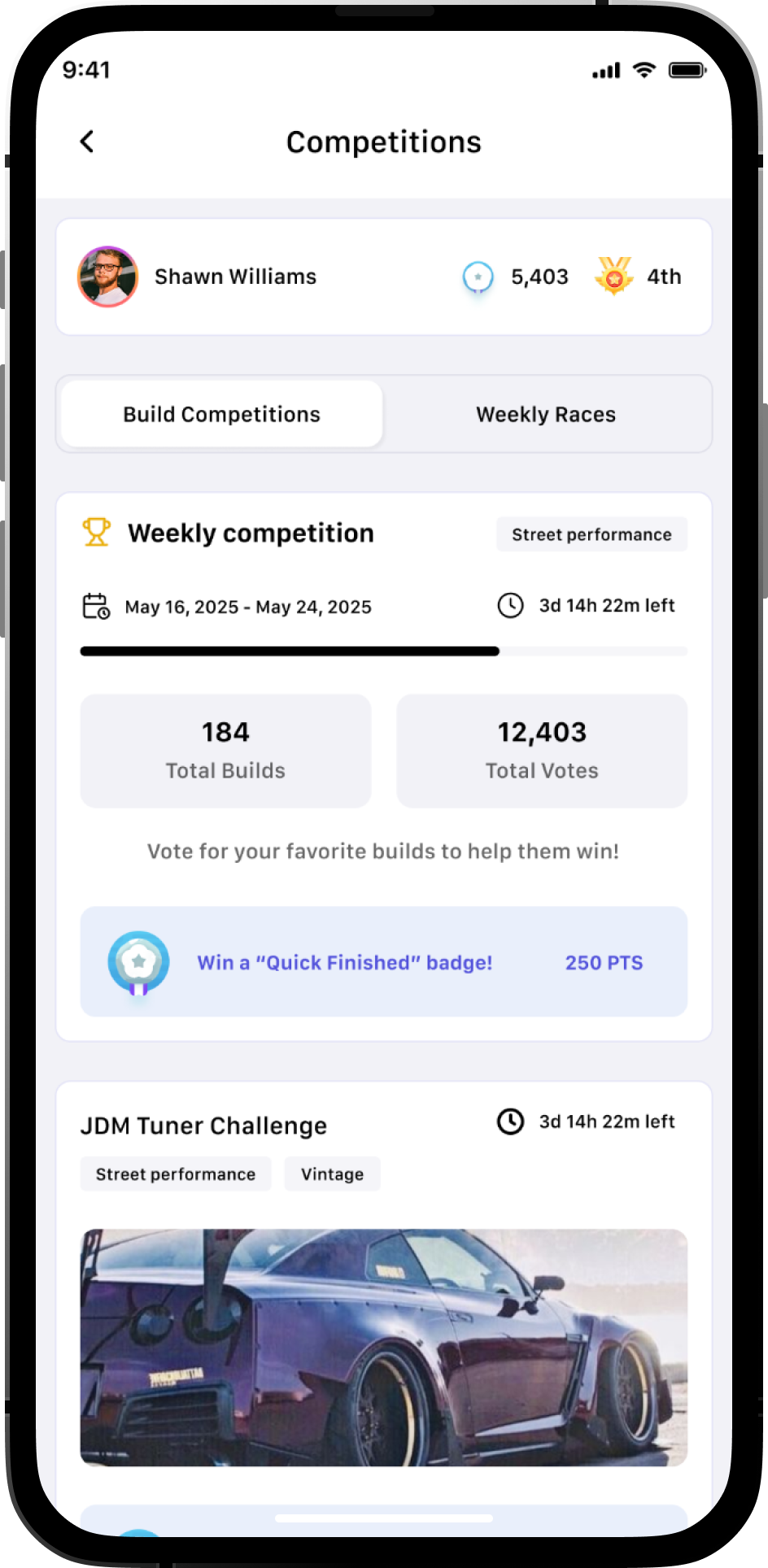
Task: Go back from Competitions screen
Action: pos(87,142)
